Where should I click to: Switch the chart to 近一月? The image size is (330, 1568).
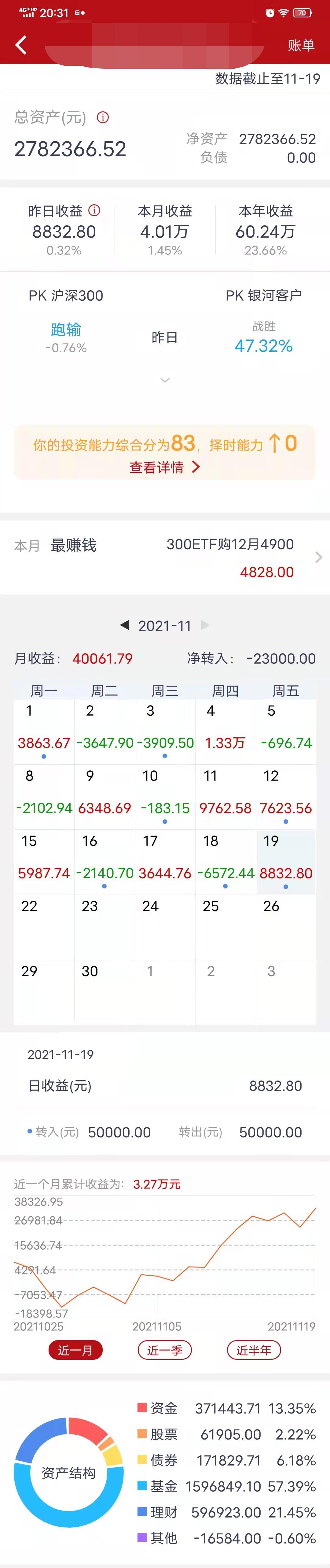tap(75, 1349)
